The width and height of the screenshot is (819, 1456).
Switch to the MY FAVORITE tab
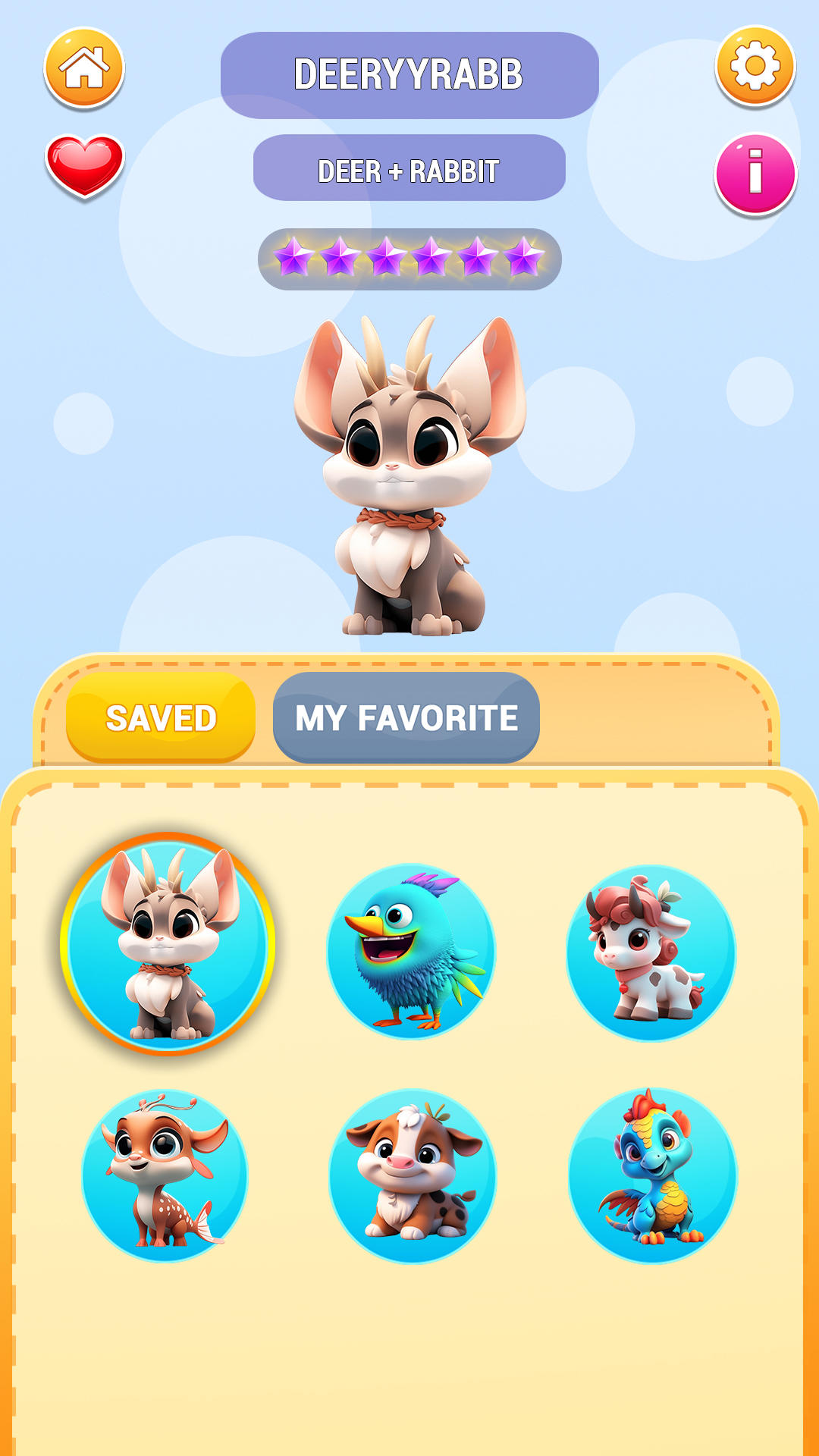pyautogui.click(x=407, y=714)
